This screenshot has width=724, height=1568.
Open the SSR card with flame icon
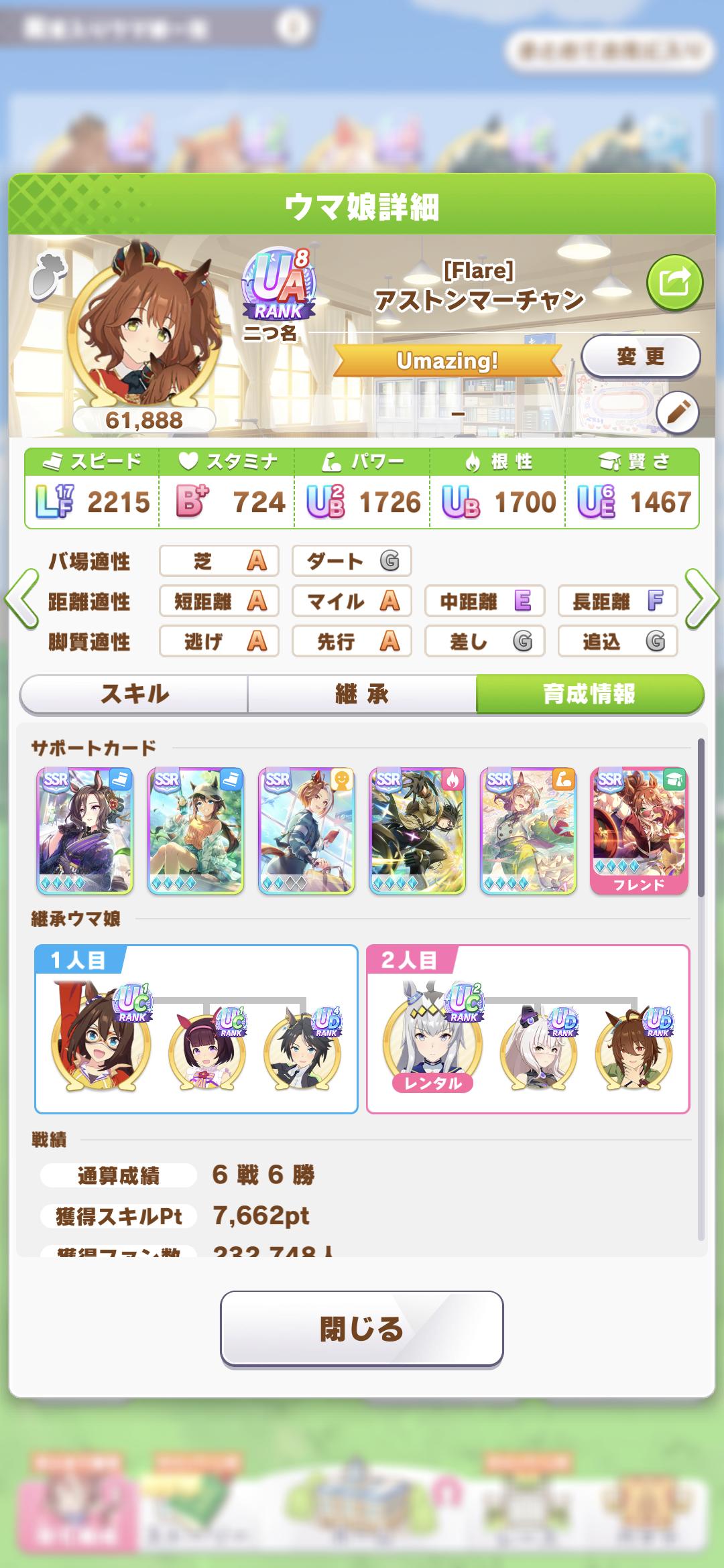click(417, 831)
